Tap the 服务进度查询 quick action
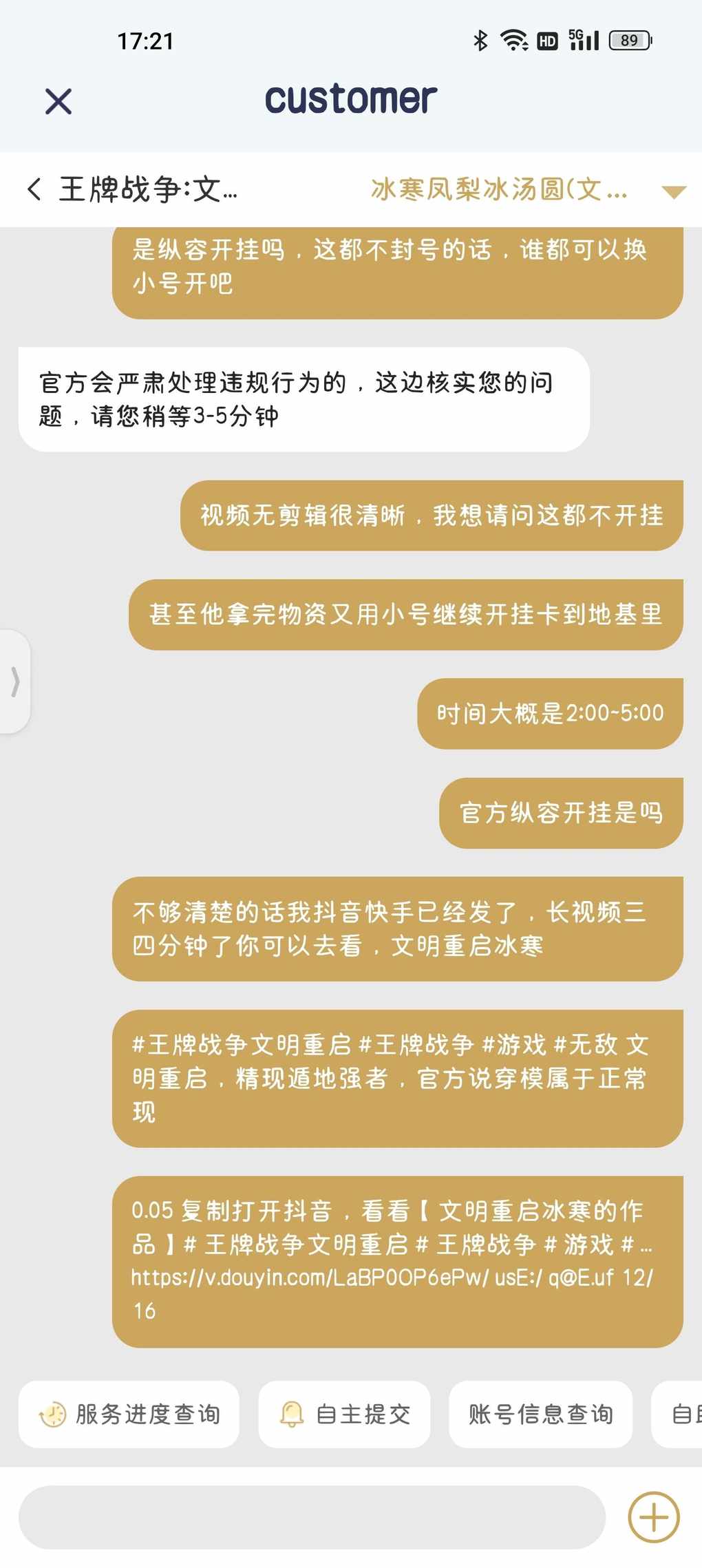Viewport: 702px width, 1568px height. click(x=129, y=1414)
